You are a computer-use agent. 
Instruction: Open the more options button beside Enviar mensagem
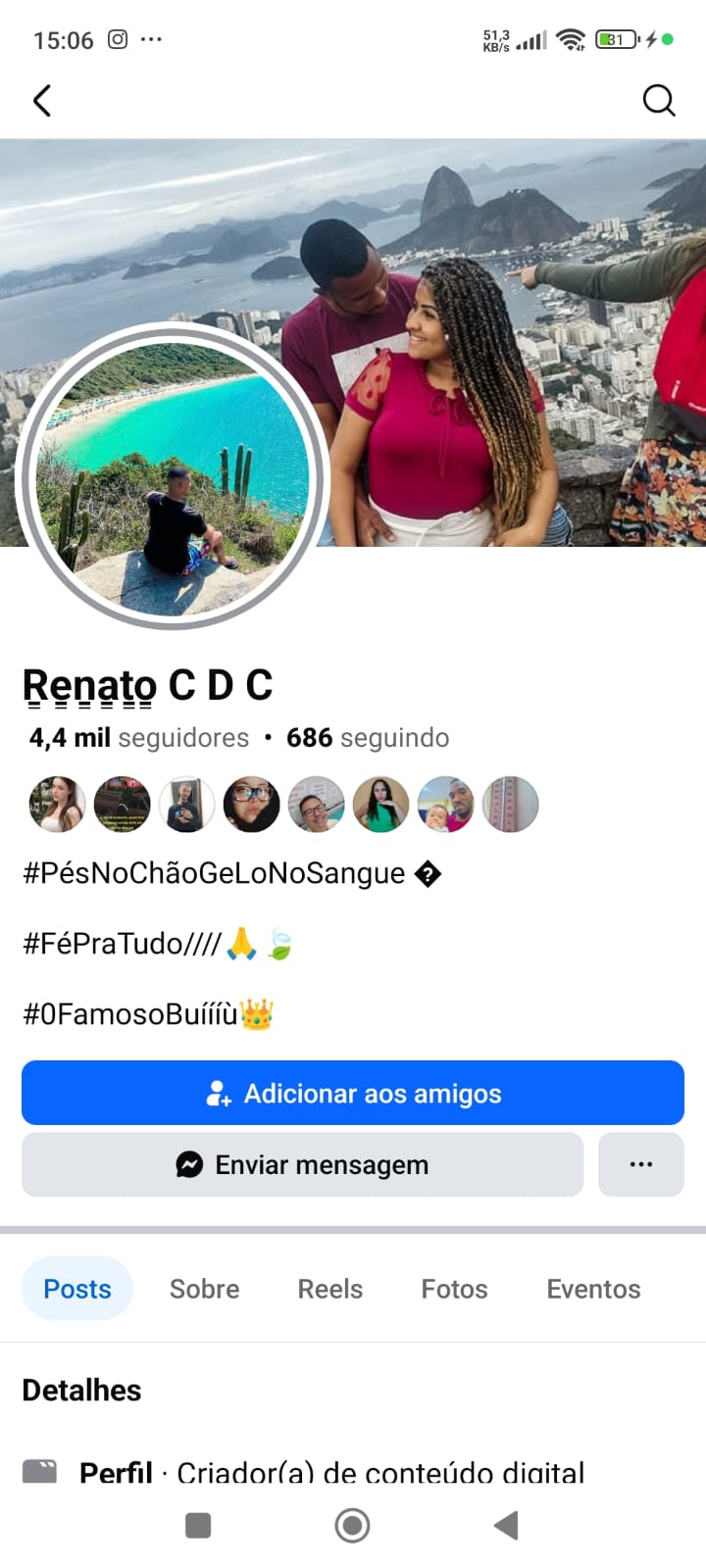[641, 1164]
